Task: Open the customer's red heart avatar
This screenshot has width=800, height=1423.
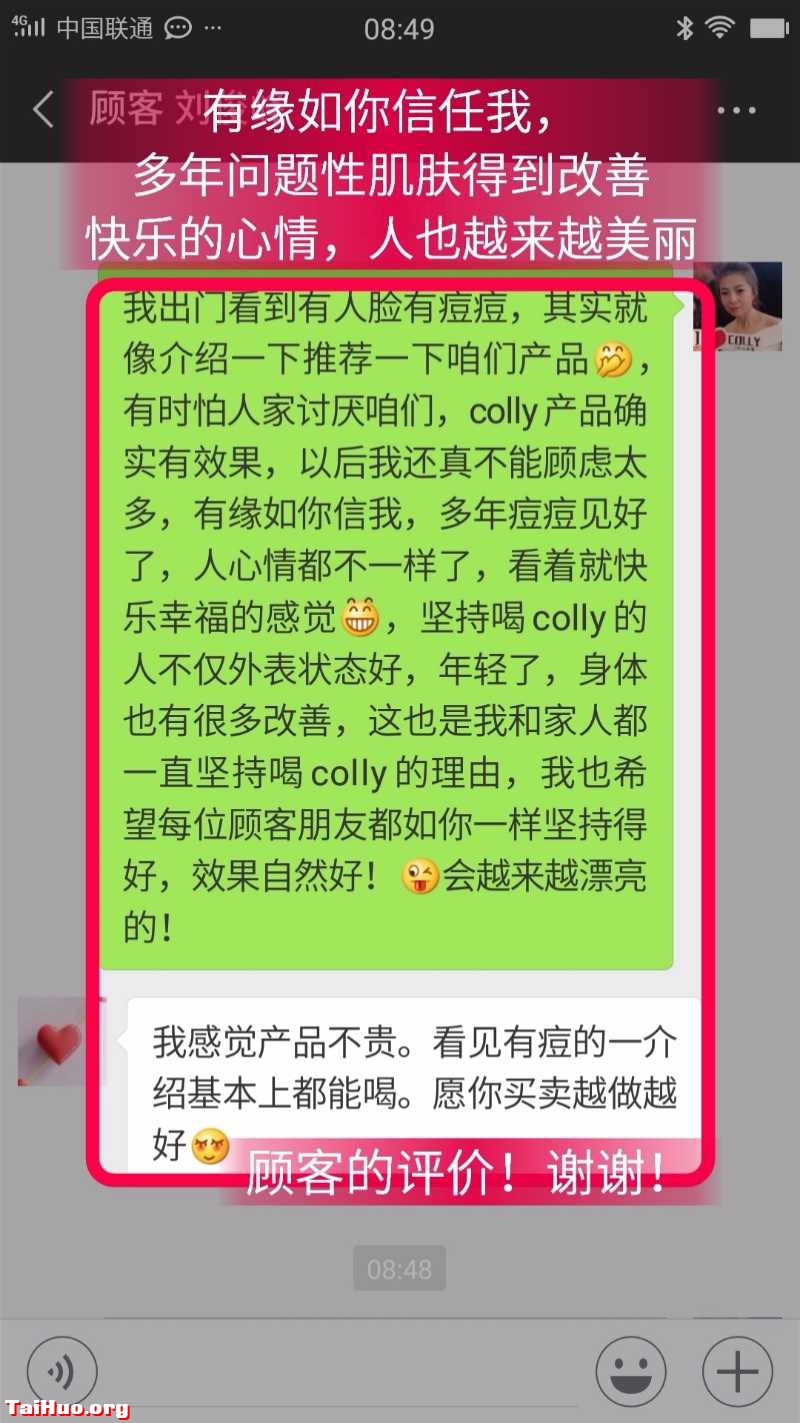Action: tap(60, 1041)
